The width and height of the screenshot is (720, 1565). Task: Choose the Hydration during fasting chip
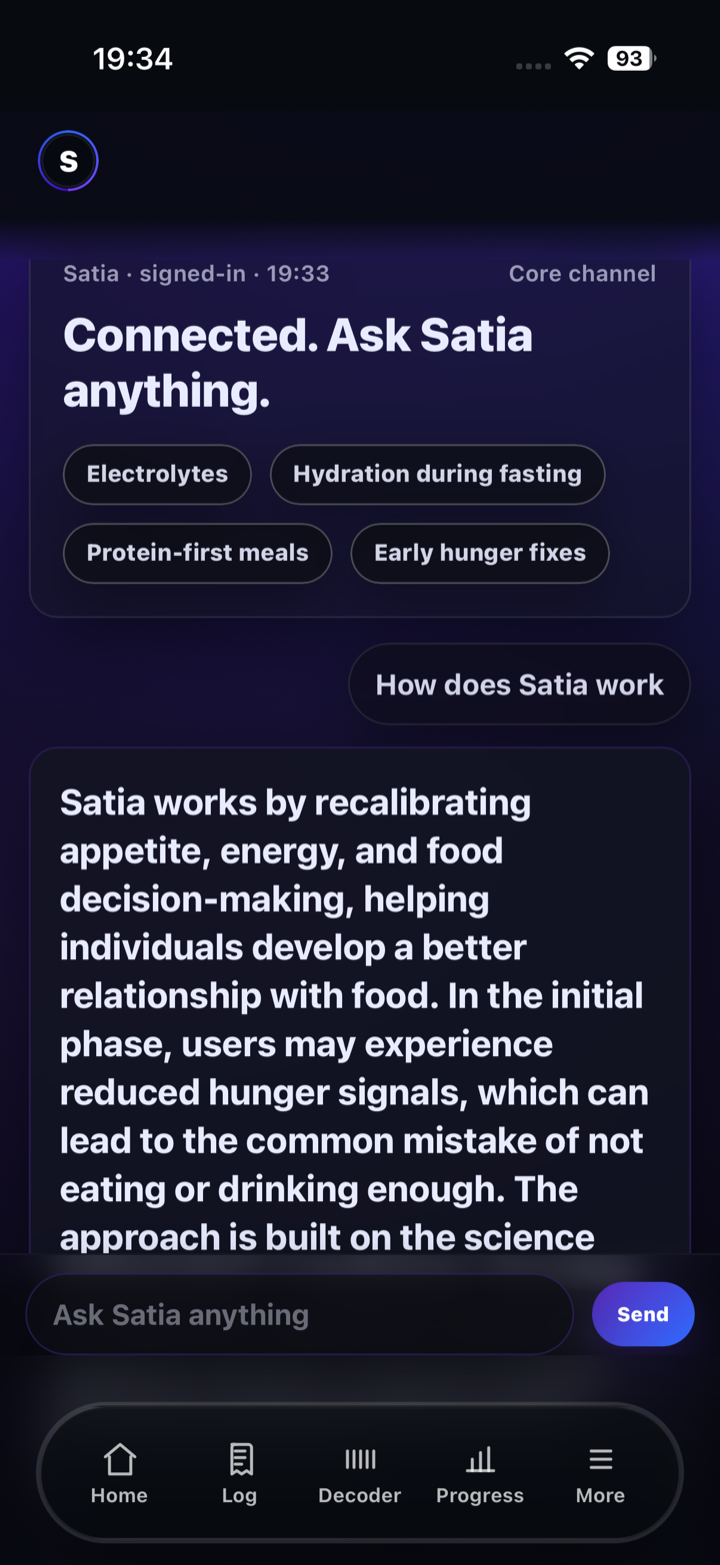coord(437,474)
